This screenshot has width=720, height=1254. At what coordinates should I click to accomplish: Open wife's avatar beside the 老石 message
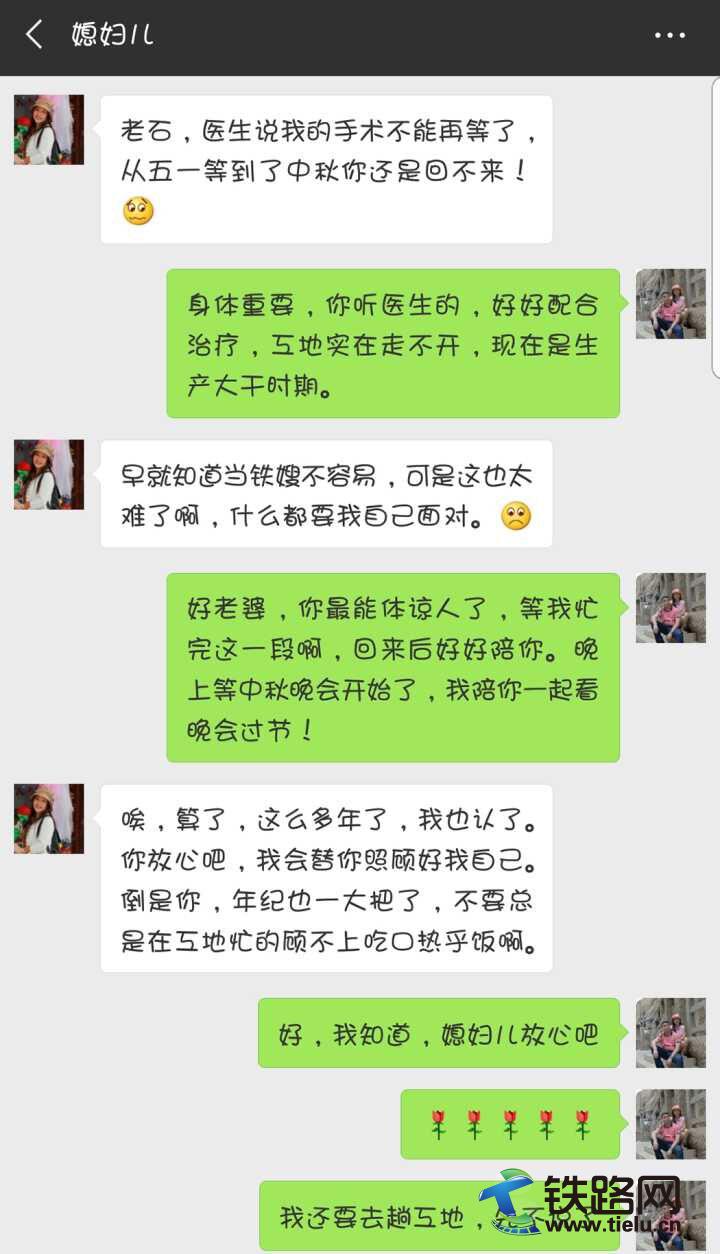click(x=48, y=130)
